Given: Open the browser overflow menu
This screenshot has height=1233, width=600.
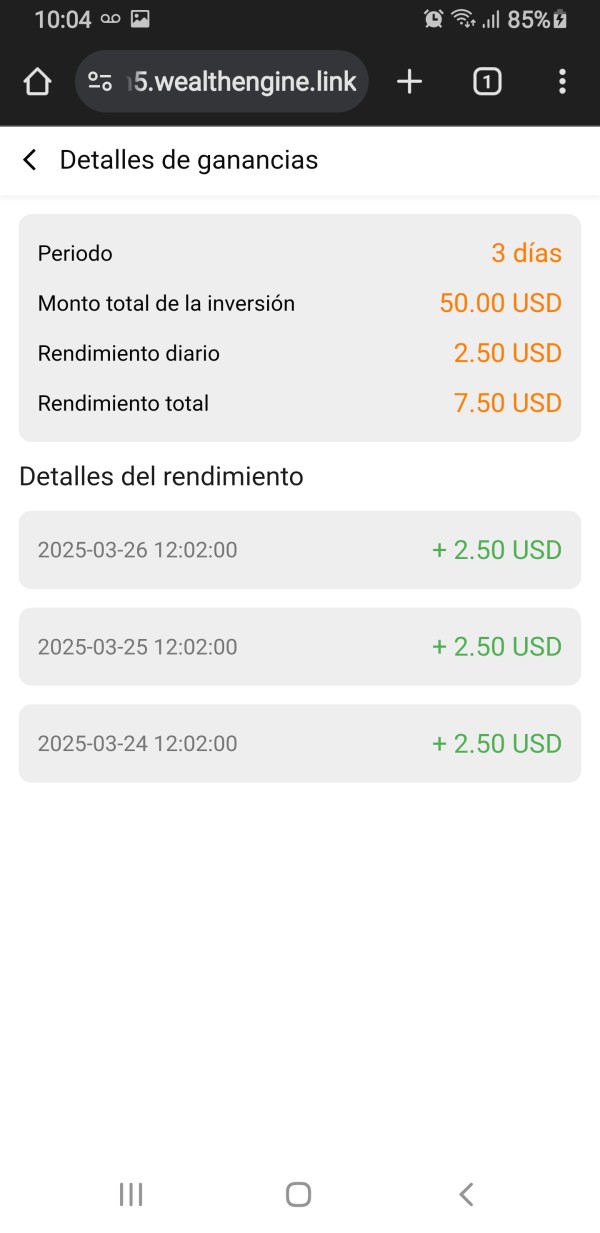Looking at the screenshot, I should (x=563, y=82).
